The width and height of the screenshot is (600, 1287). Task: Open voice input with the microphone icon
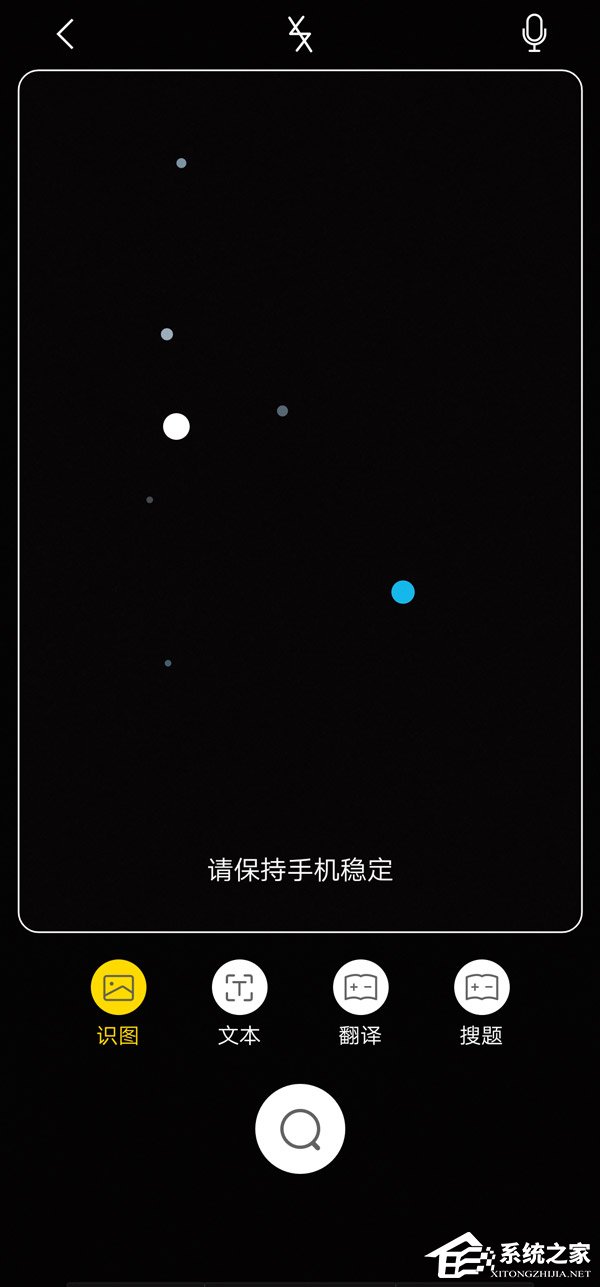pyautogui.click(x=535, y=34)
